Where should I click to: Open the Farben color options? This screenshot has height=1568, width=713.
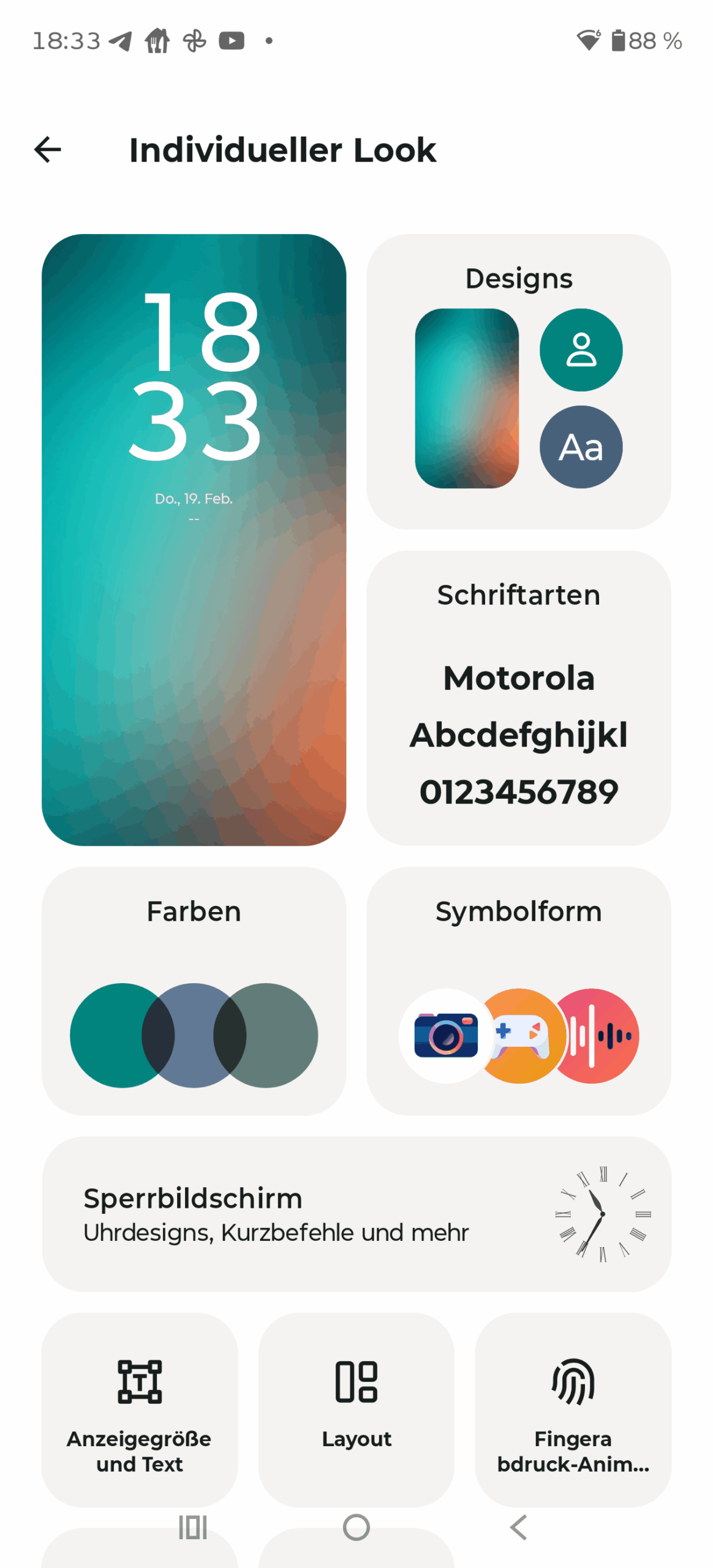click(x=194, y=990)
